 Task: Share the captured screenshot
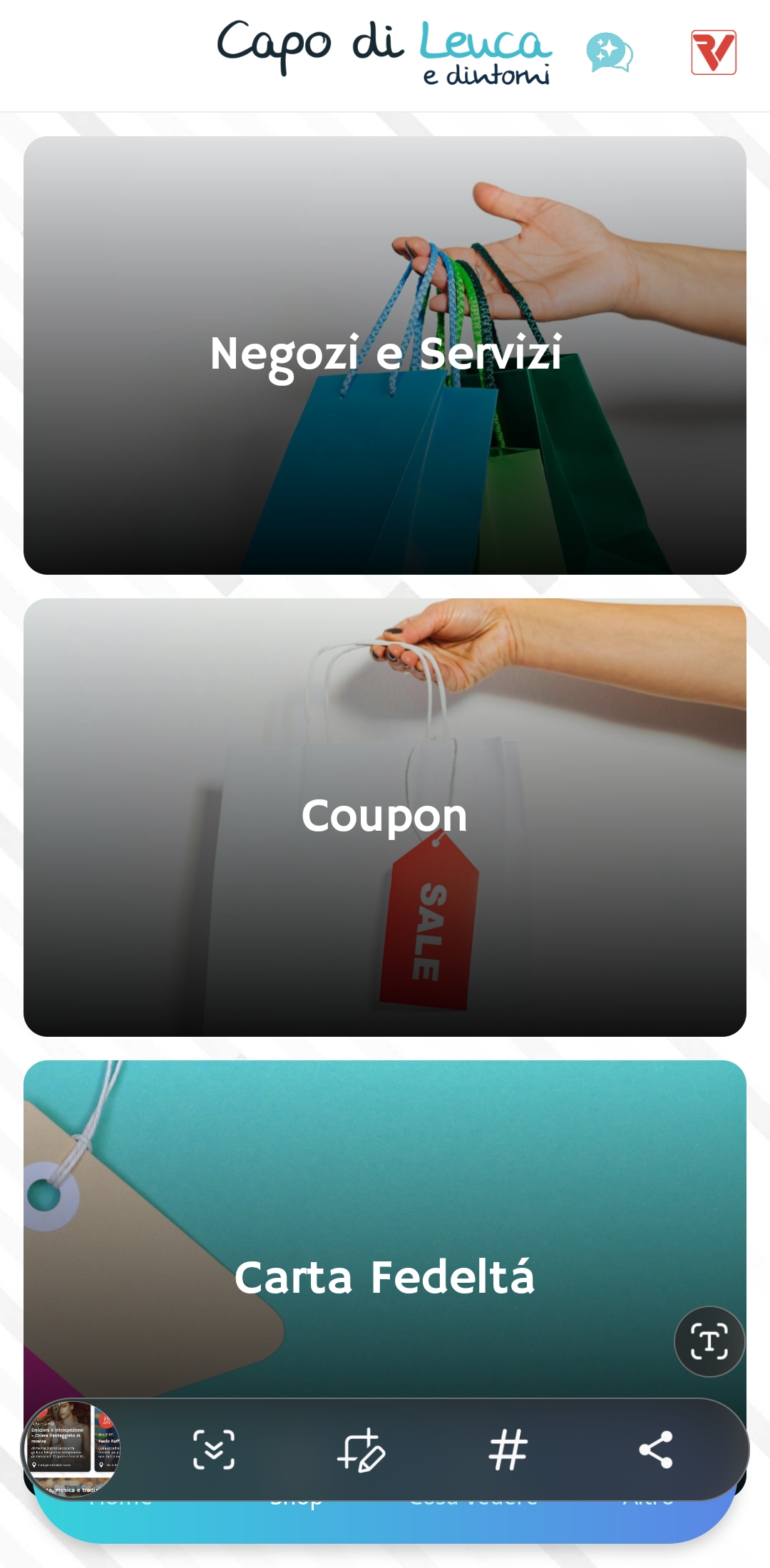(656, 1450)
